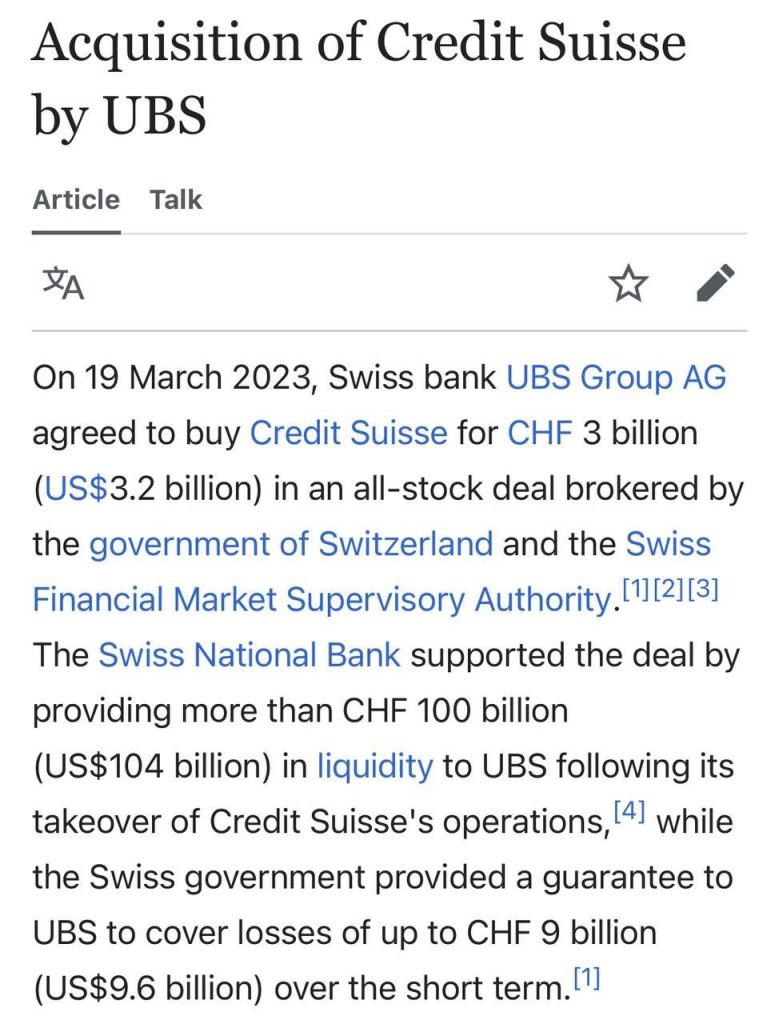779x1024 pixels.
Task: Switch to the Talk tab
Action: [176, 200]
